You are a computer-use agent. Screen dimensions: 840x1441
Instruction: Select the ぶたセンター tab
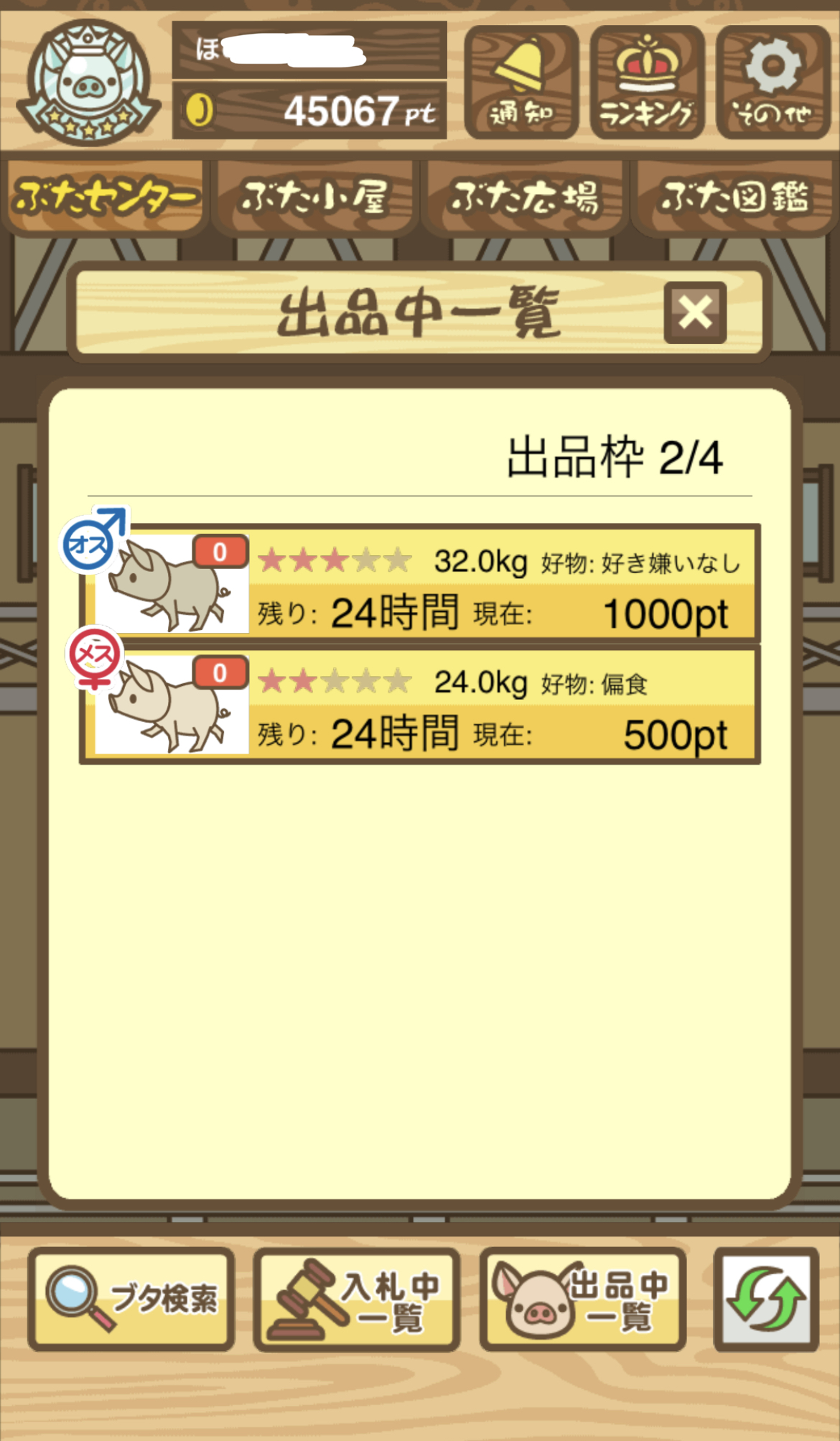tap(105, 197)
